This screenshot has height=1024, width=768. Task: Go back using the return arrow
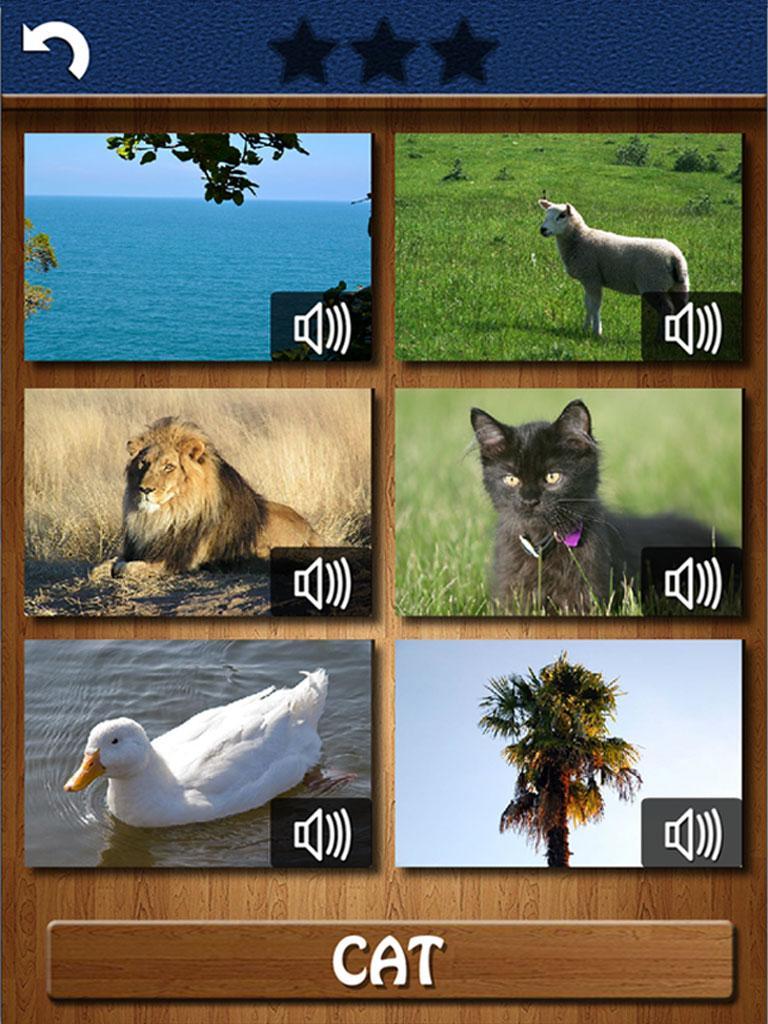click(x=56, y=49)
